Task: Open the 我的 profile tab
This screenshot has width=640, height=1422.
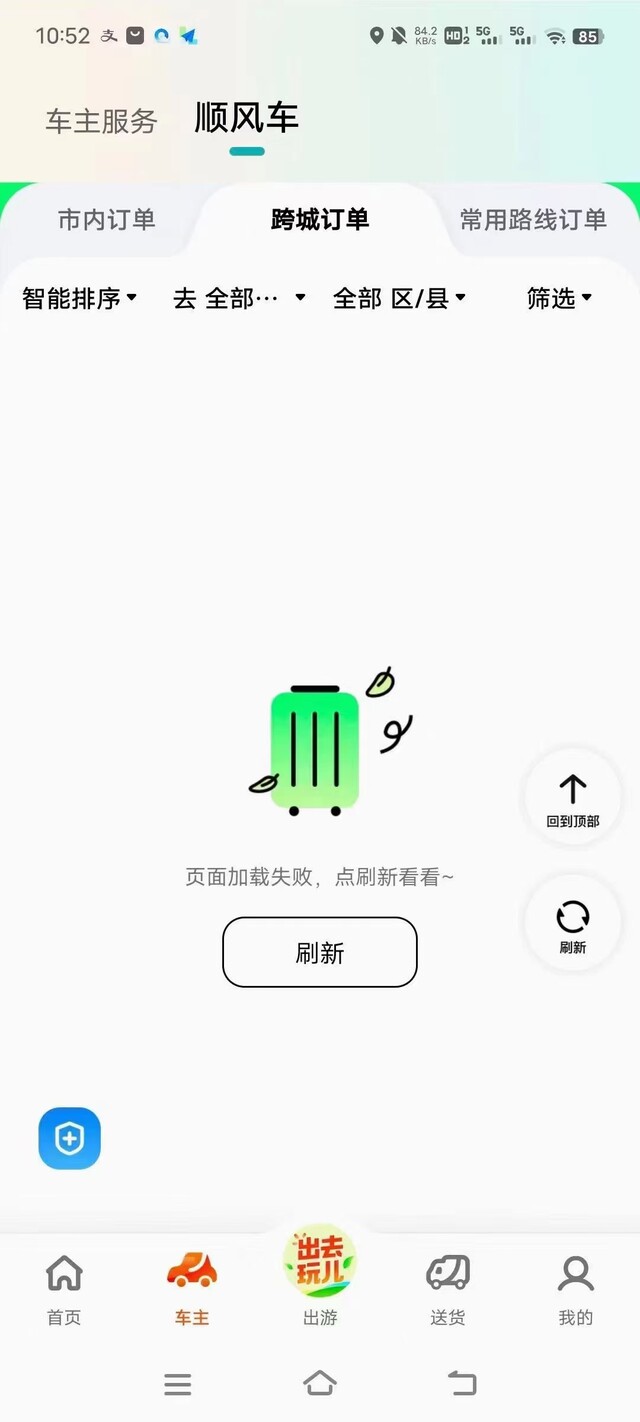Action: pos(576,1290)
